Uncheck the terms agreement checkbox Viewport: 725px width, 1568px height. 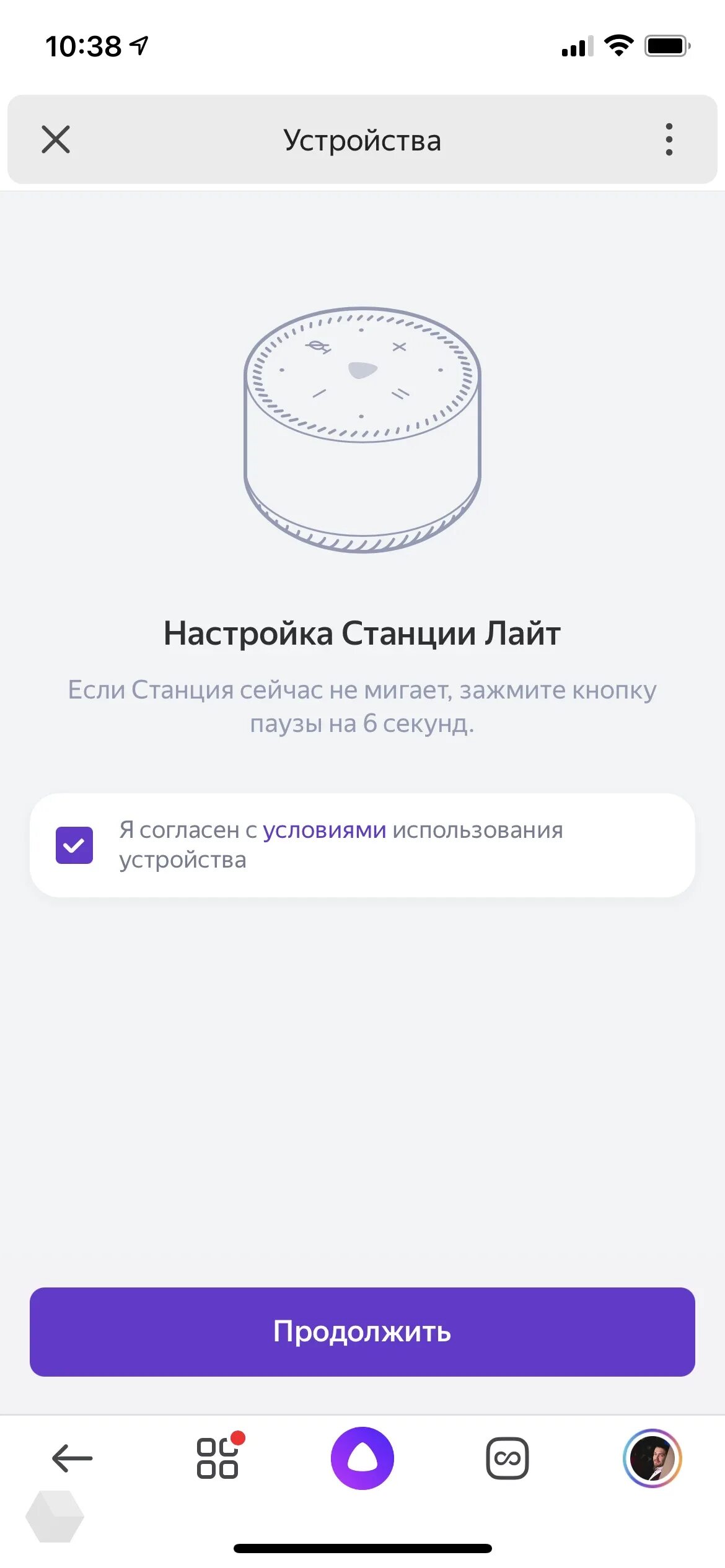pos(74,845)
